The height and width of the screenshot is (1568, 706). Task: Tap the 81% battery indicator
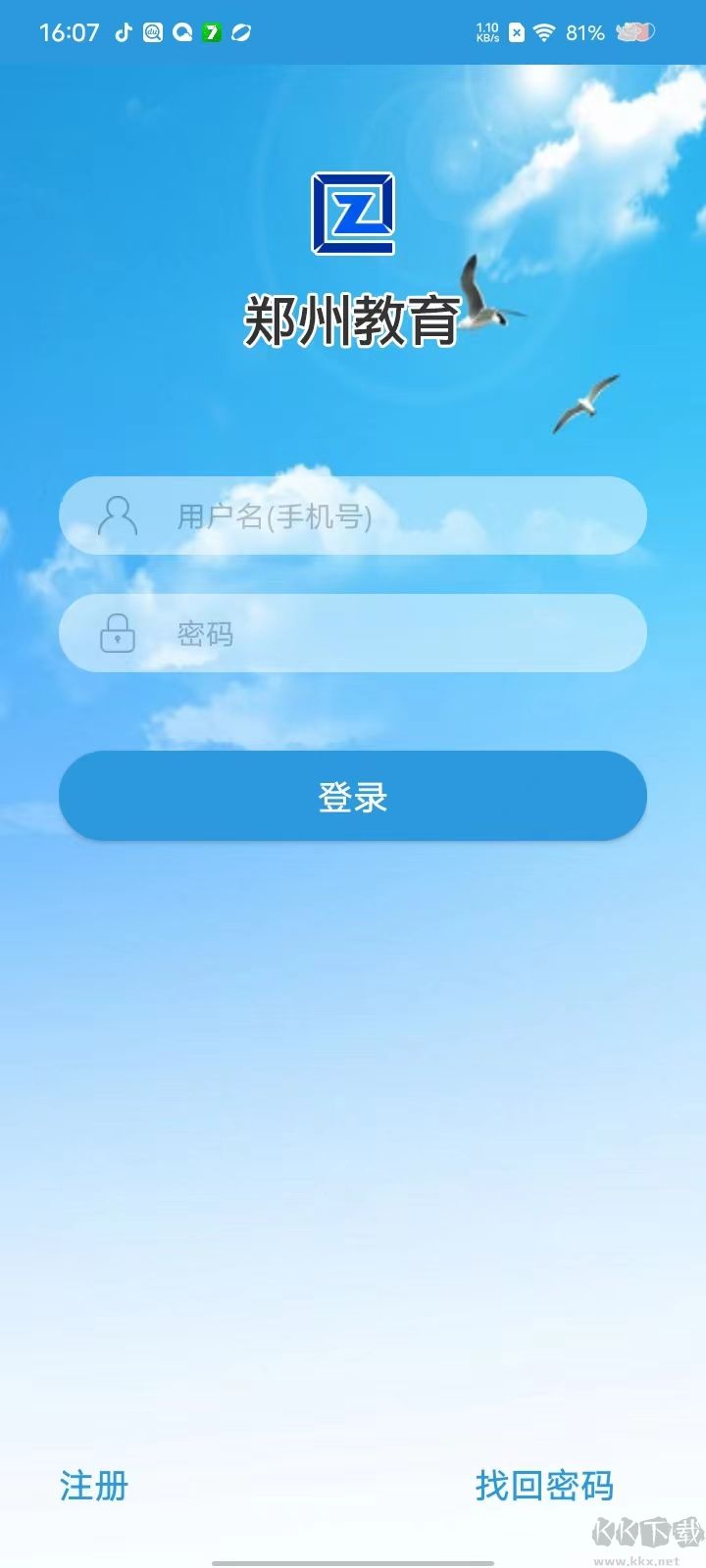click(x=584, y=32)
